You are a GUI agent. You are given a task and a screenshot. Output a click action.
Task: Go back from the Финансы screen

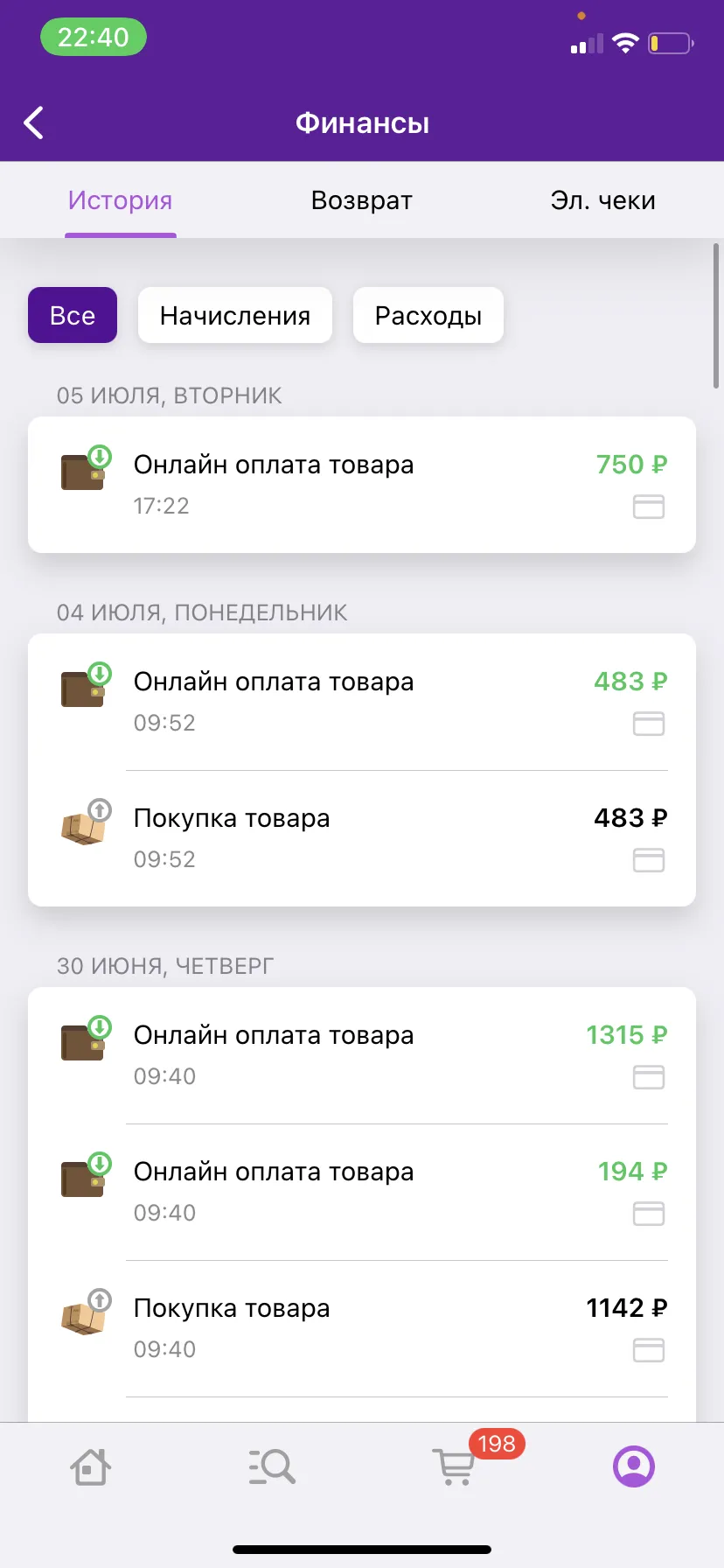34,123
